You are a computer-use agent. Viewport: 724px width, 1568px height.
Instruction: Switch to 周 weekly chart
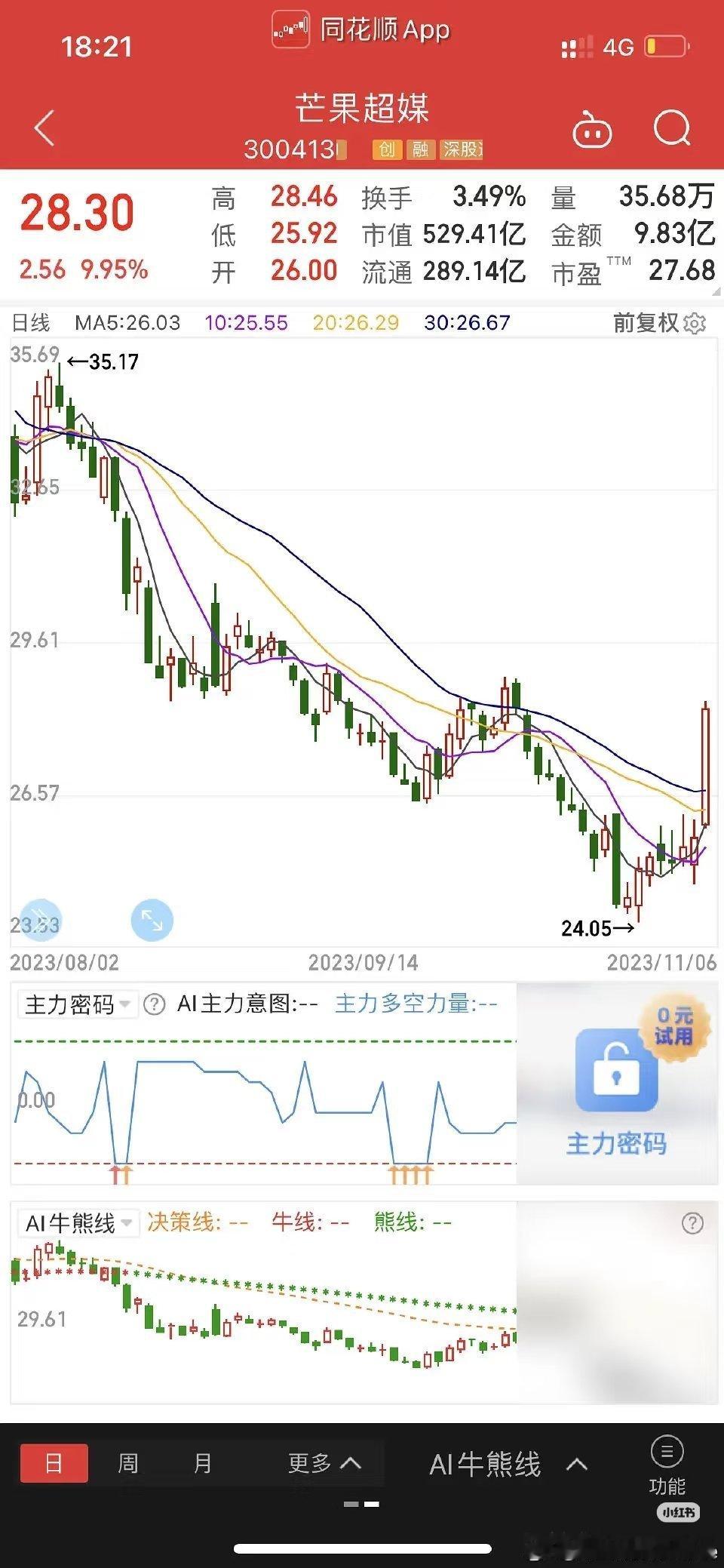click(x=127, y=1464)
